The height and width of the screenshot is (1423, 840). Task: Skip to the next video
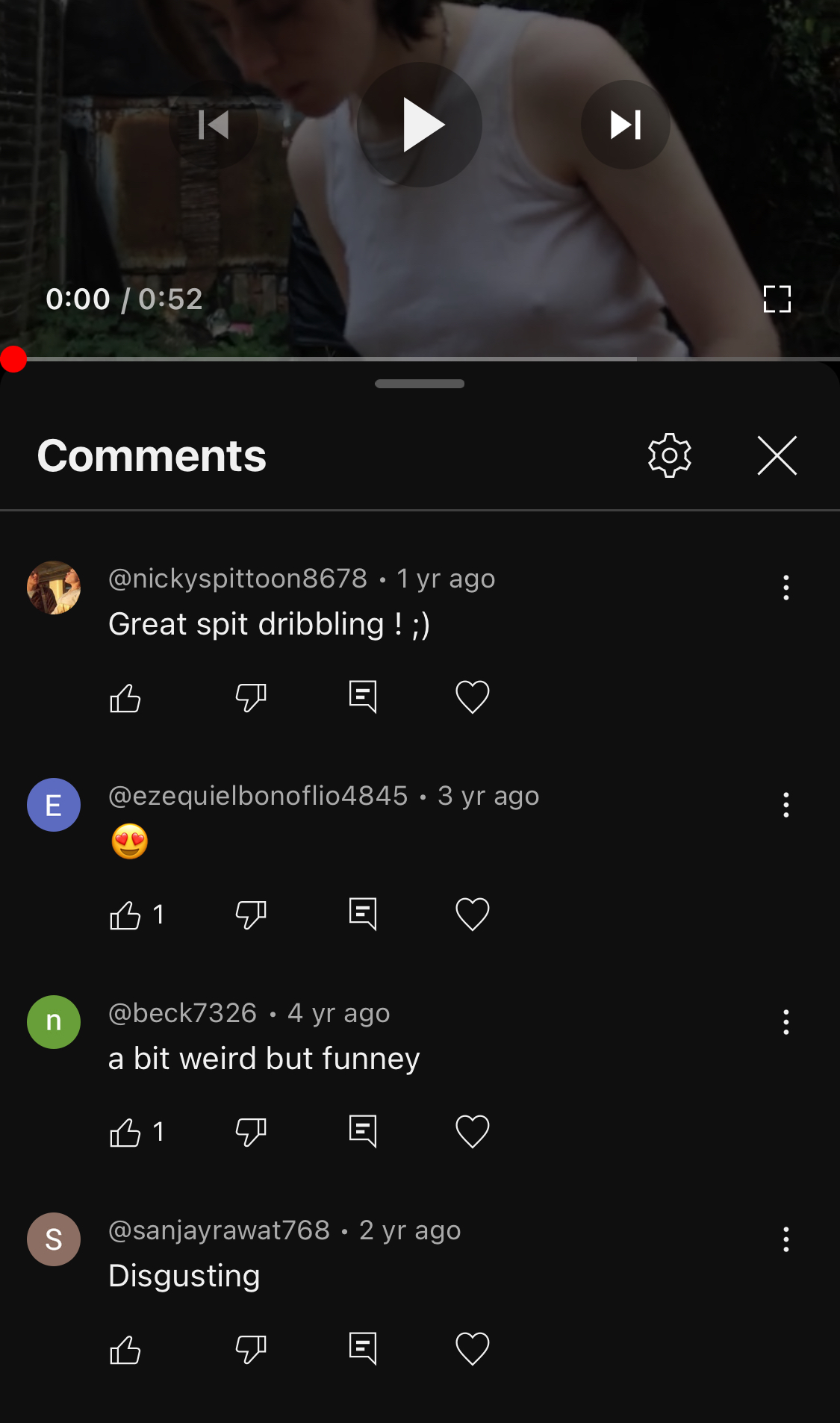tap(625, 125)
